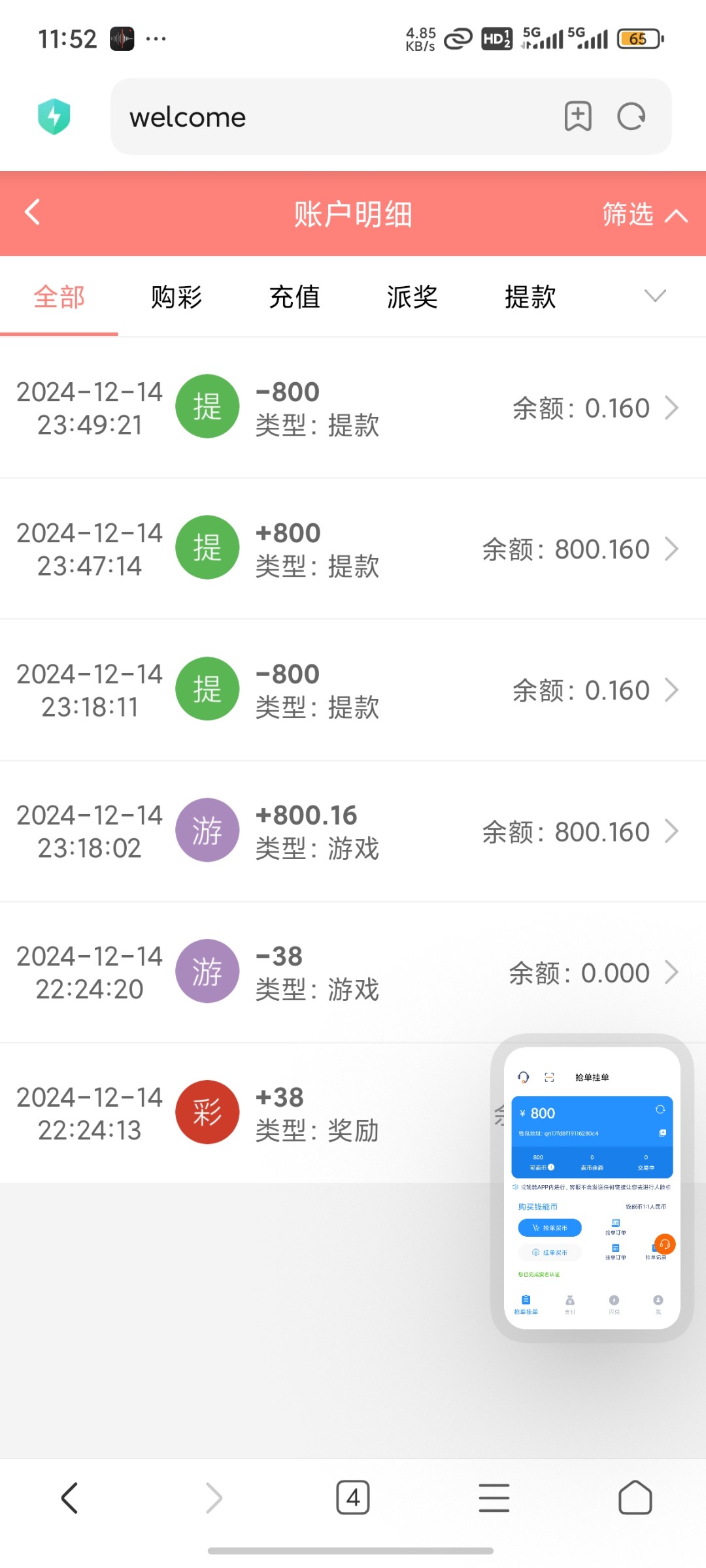706x1568 pixels.
Task: Open 挂单订单 pending orders icon
Action: pyautogui.click(x=615, y=1251)
